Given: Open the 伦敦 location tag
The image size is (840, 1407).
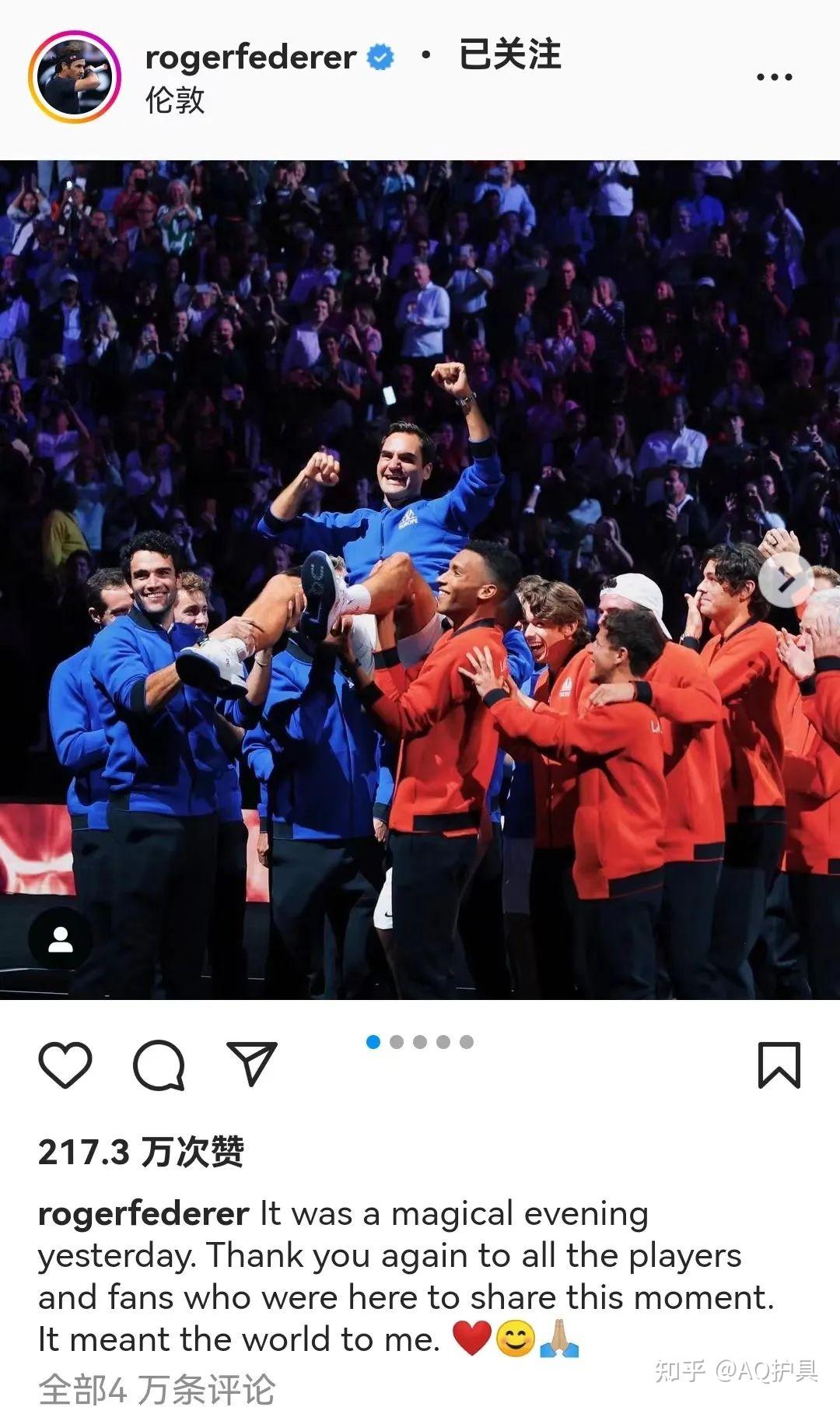Looking at the screenshot, I should coord(175,100).
